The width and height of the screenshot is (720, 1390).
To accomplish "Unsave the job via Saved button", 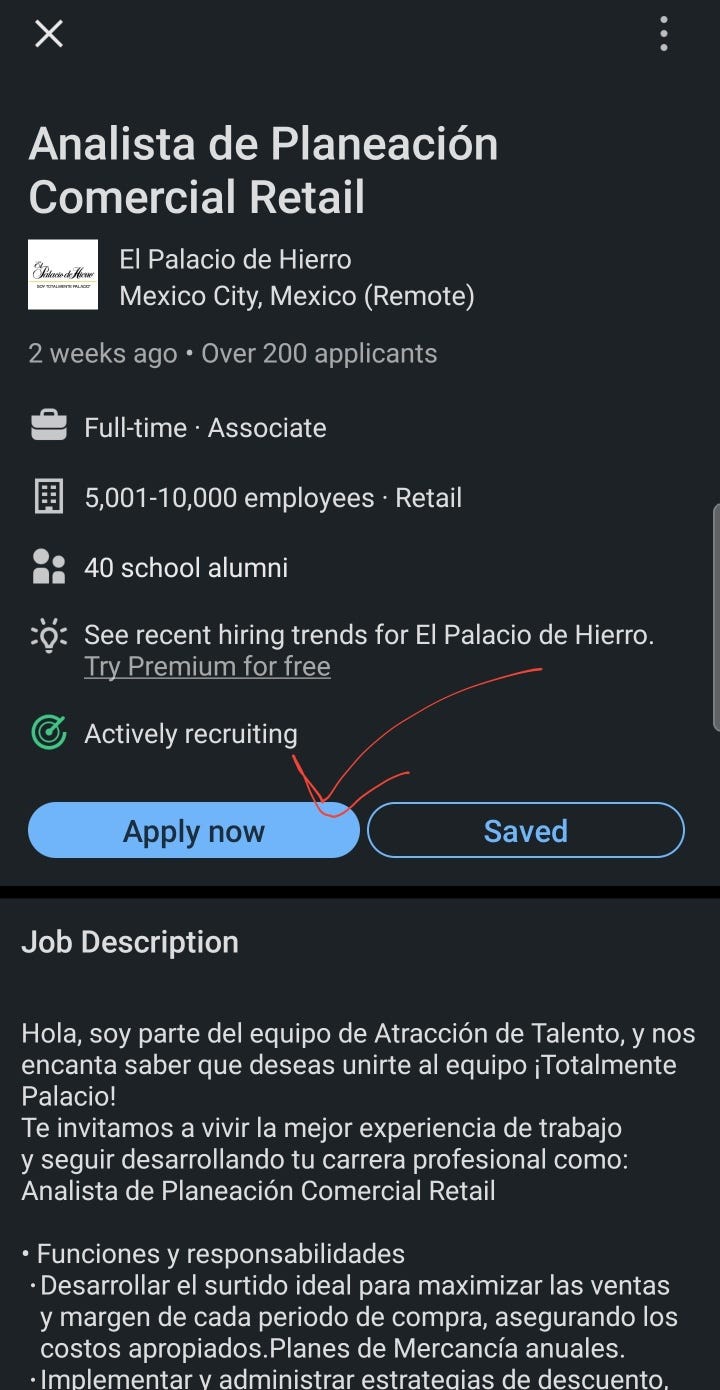I will click(x=526, y=831).
